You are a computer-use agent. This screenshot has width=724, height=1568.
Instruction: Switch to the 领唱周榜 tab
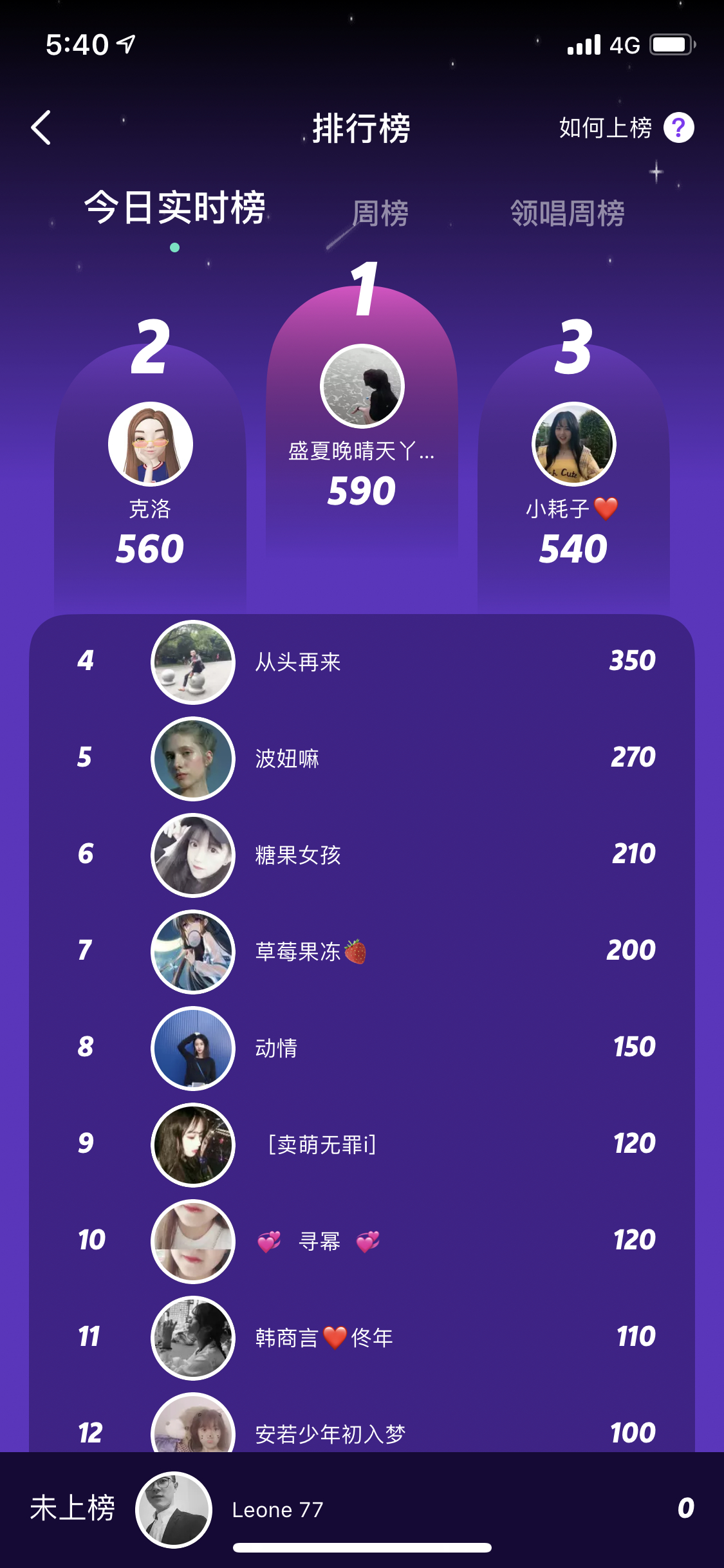[567, 213]
